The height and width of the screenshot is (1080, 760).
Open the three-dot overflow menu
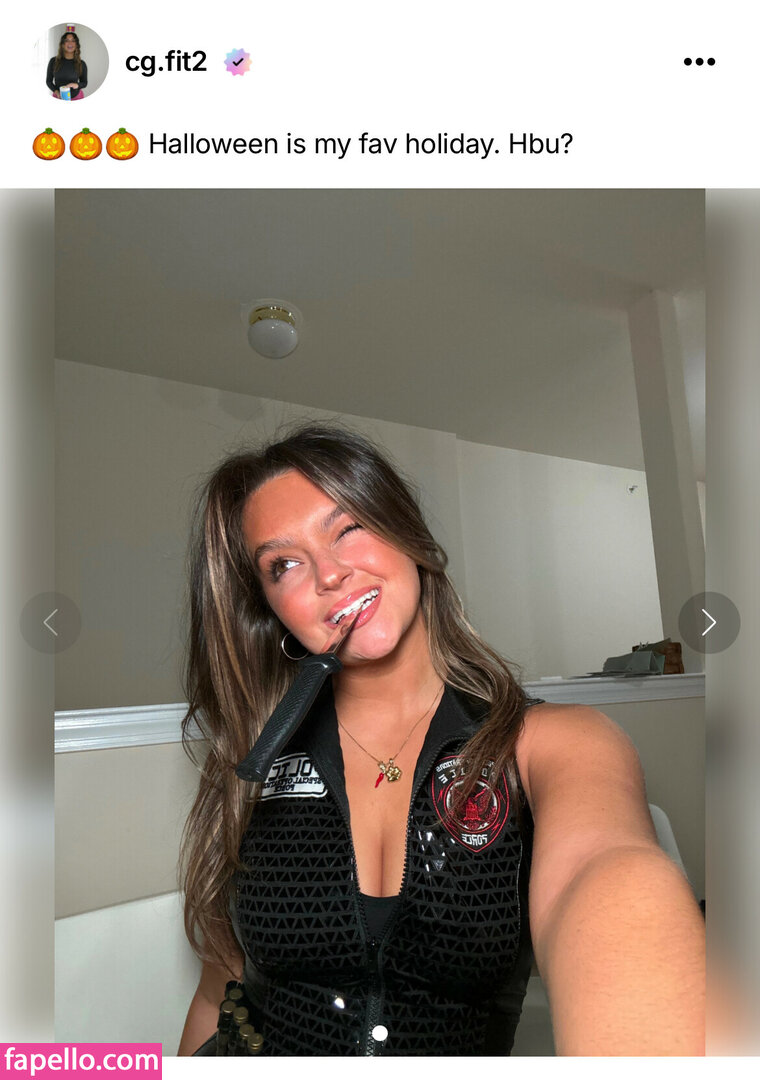[699, 62]
